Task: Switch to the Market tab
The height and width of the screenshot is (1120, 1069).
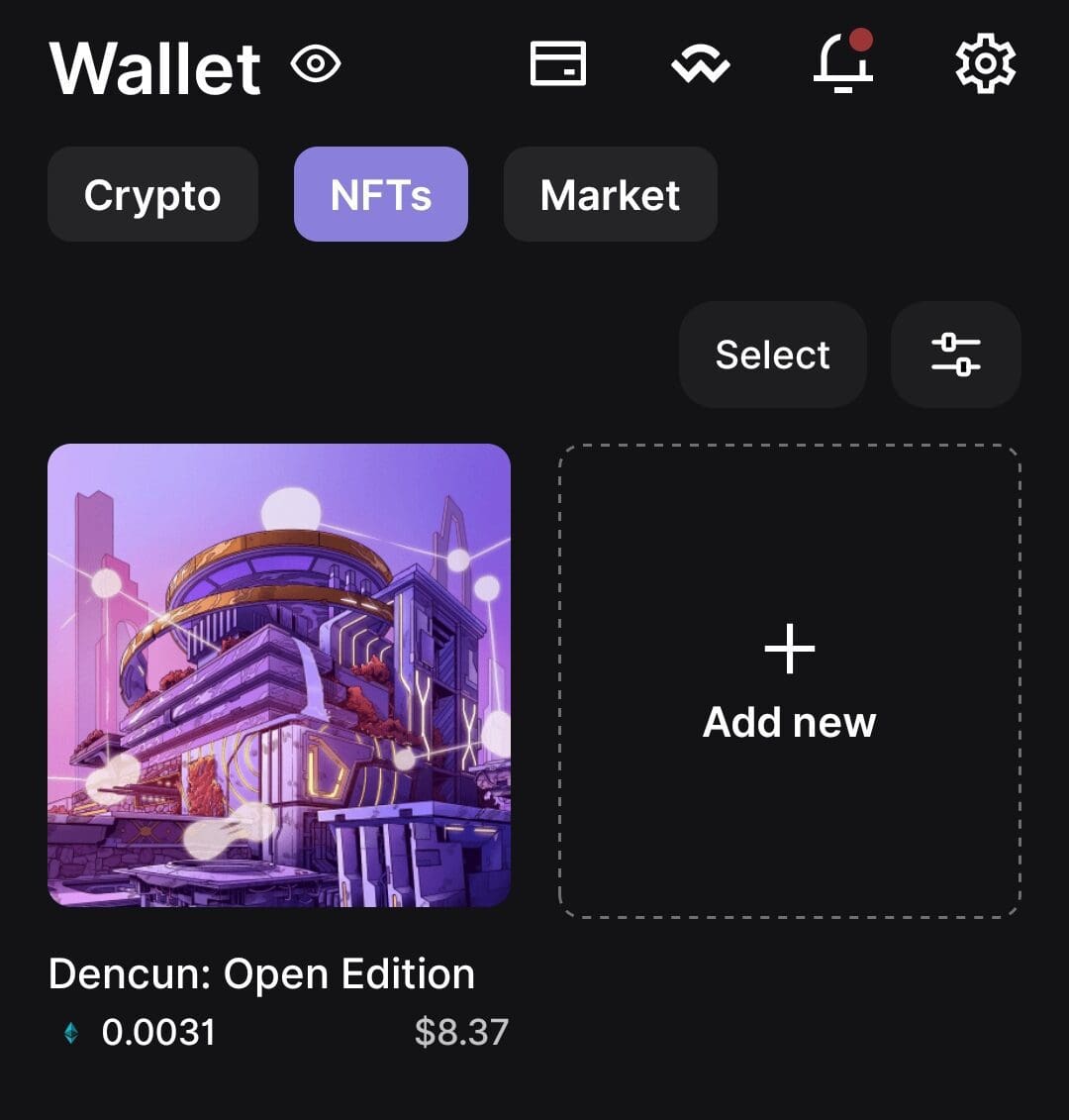Action: 610,195
